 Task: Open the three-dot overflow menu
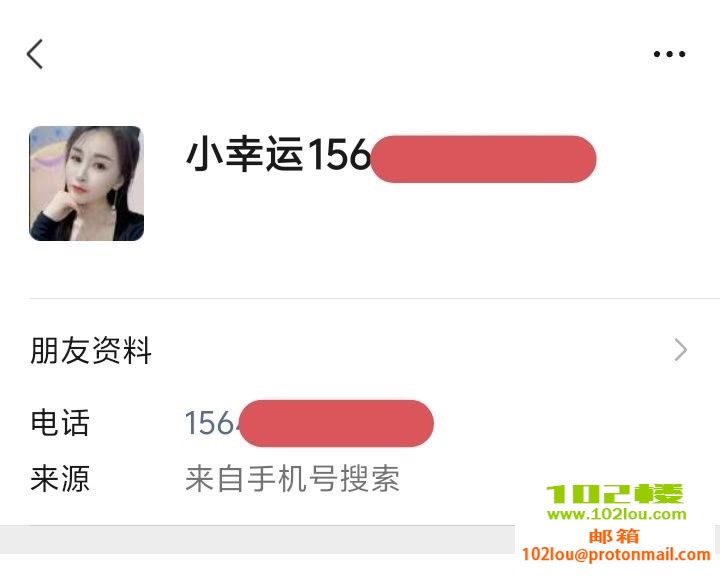pyautogui.click(x=669, y=54)
